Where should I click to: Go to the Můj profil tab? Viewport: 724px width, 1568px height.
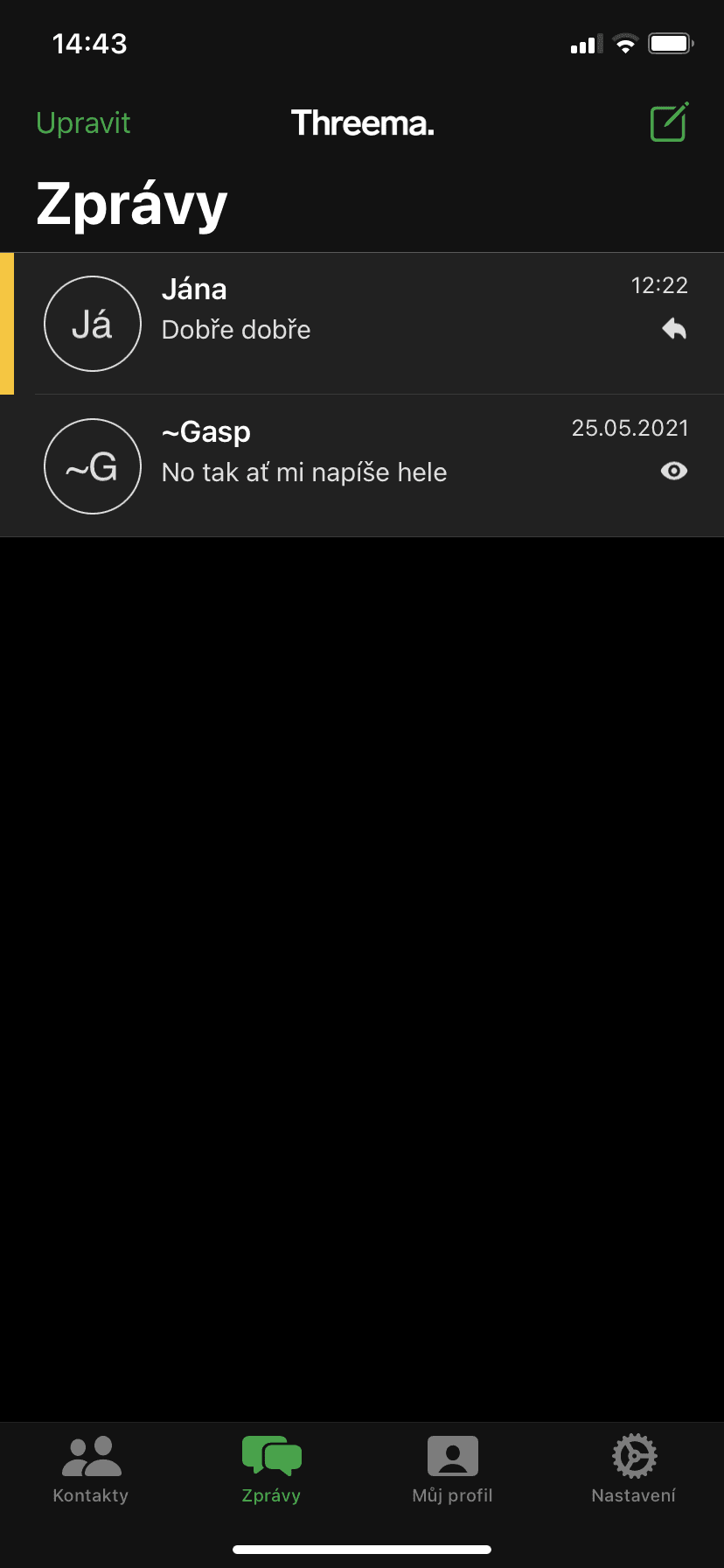click(x=452, y=1470)
